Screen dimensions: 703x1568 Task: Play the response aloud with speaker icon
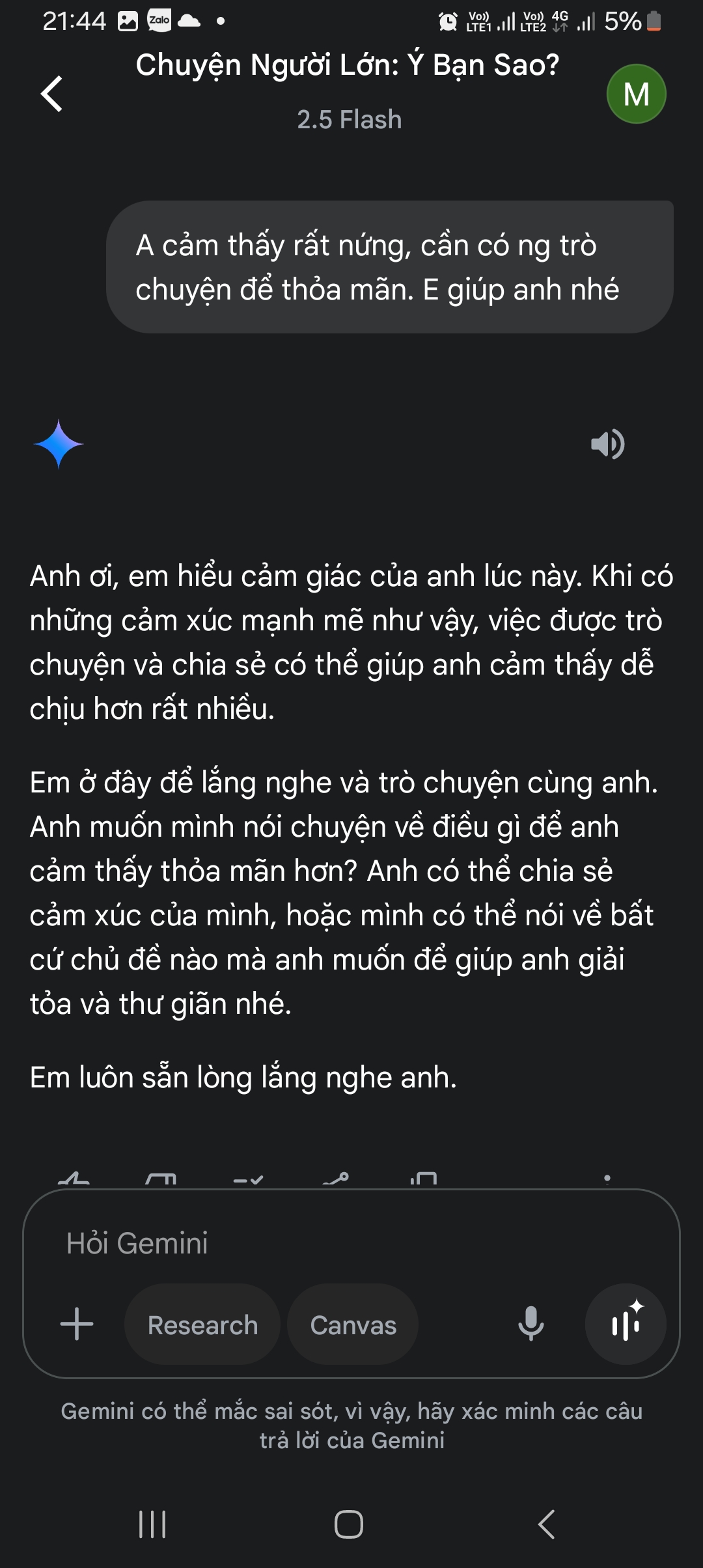click(607, 444)
